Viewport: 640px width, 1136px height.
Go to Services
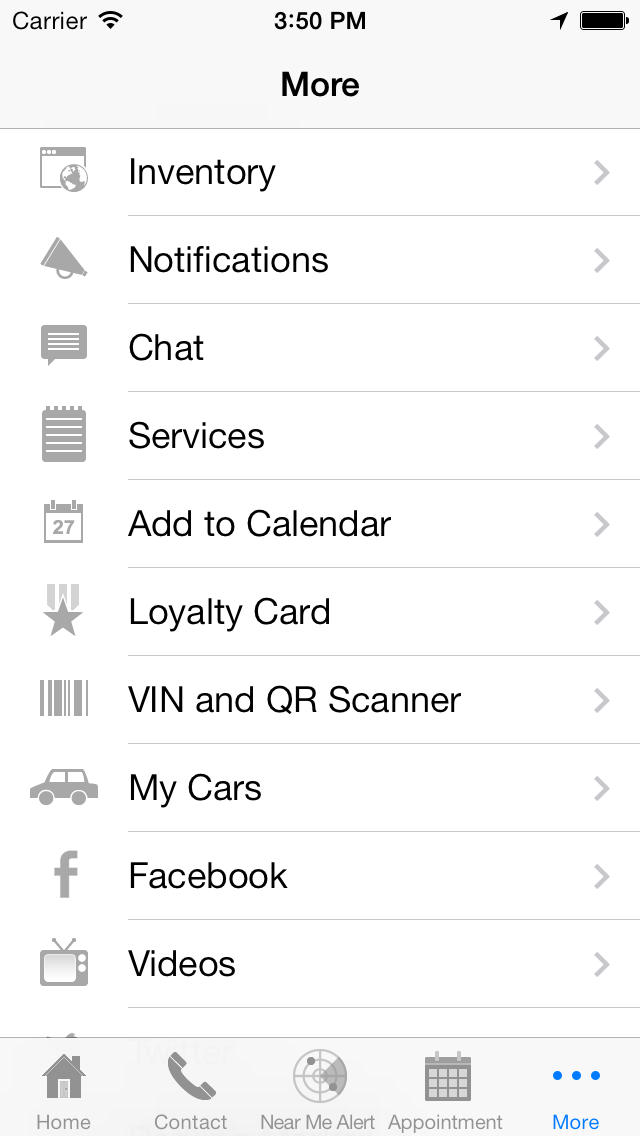pos(320,436)
